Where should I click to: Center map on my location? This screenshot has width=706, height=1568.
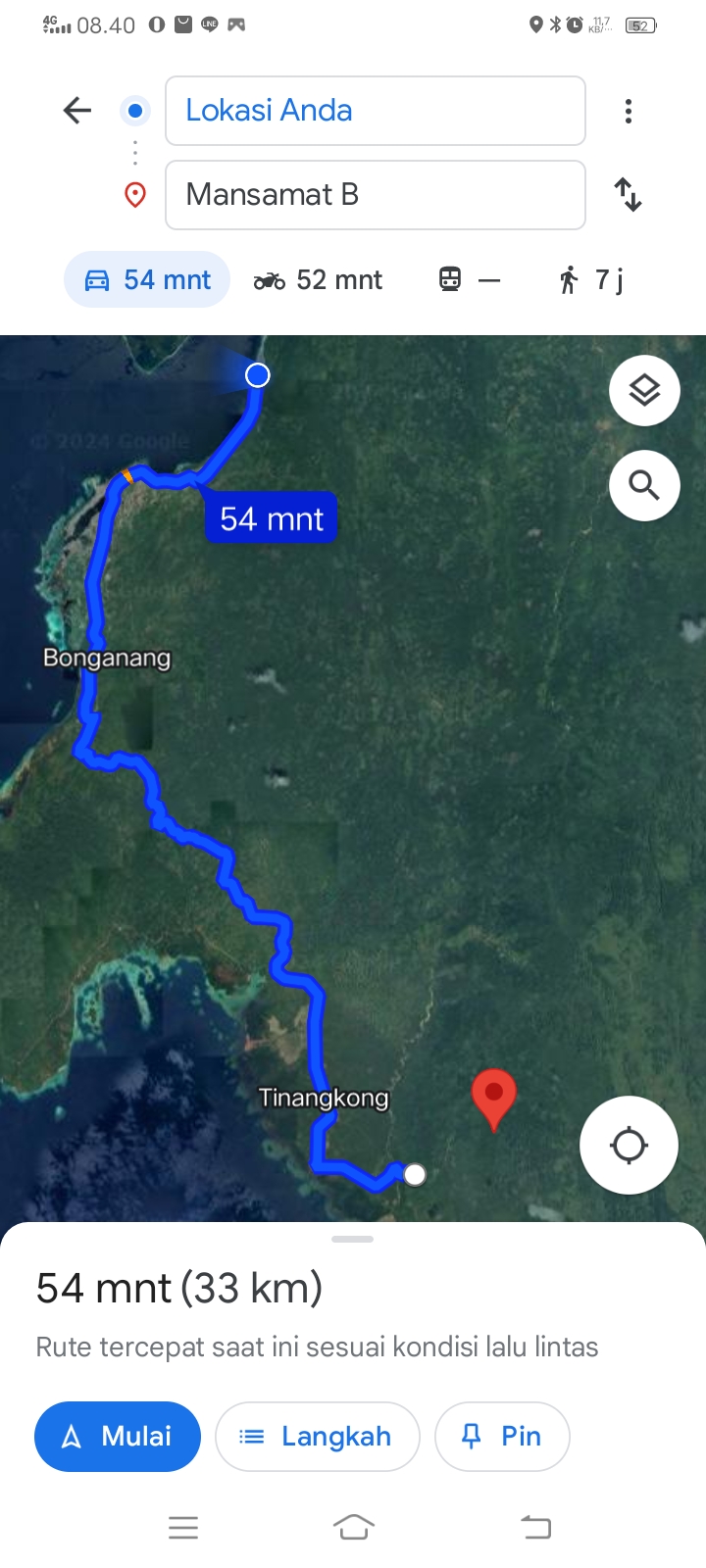click(629, 1145)
